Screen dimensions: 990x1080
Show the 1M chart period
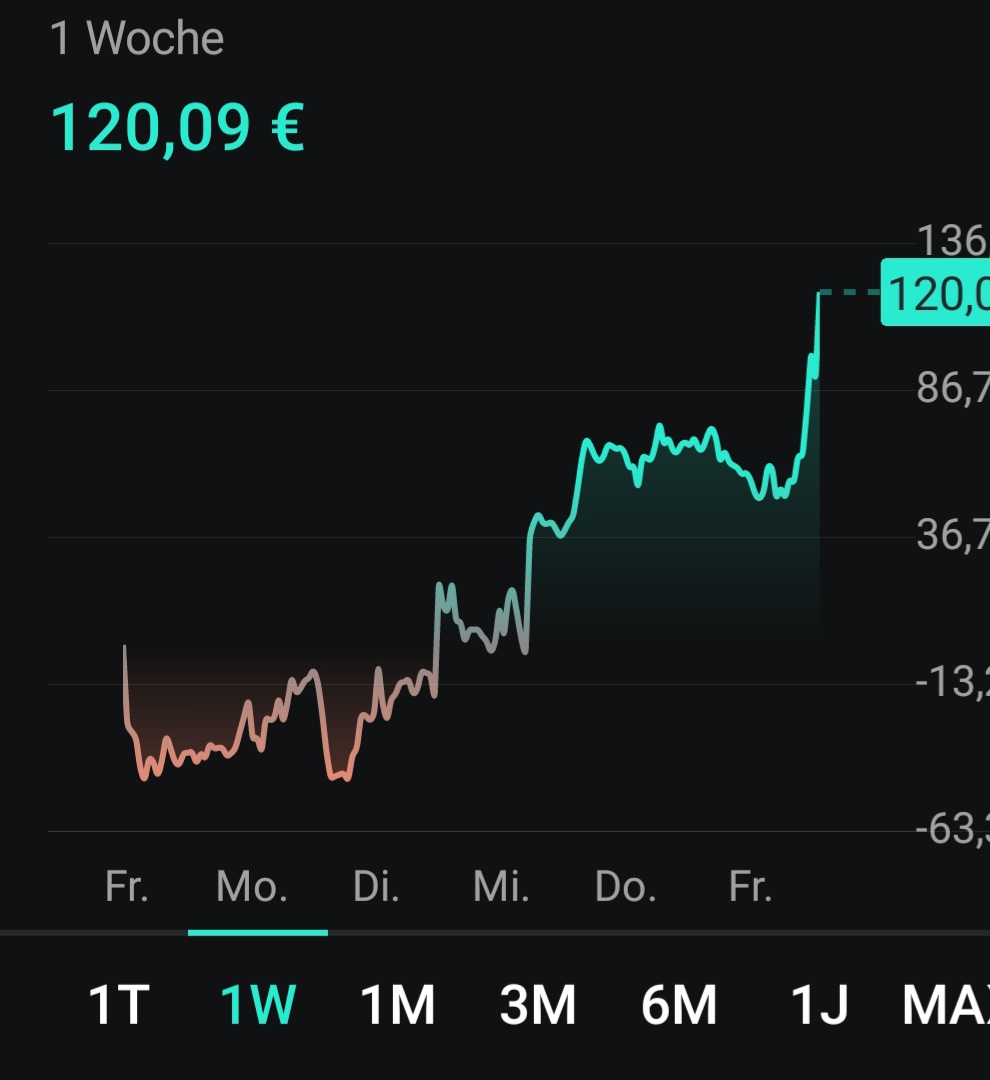click(x=398, y=1005)
